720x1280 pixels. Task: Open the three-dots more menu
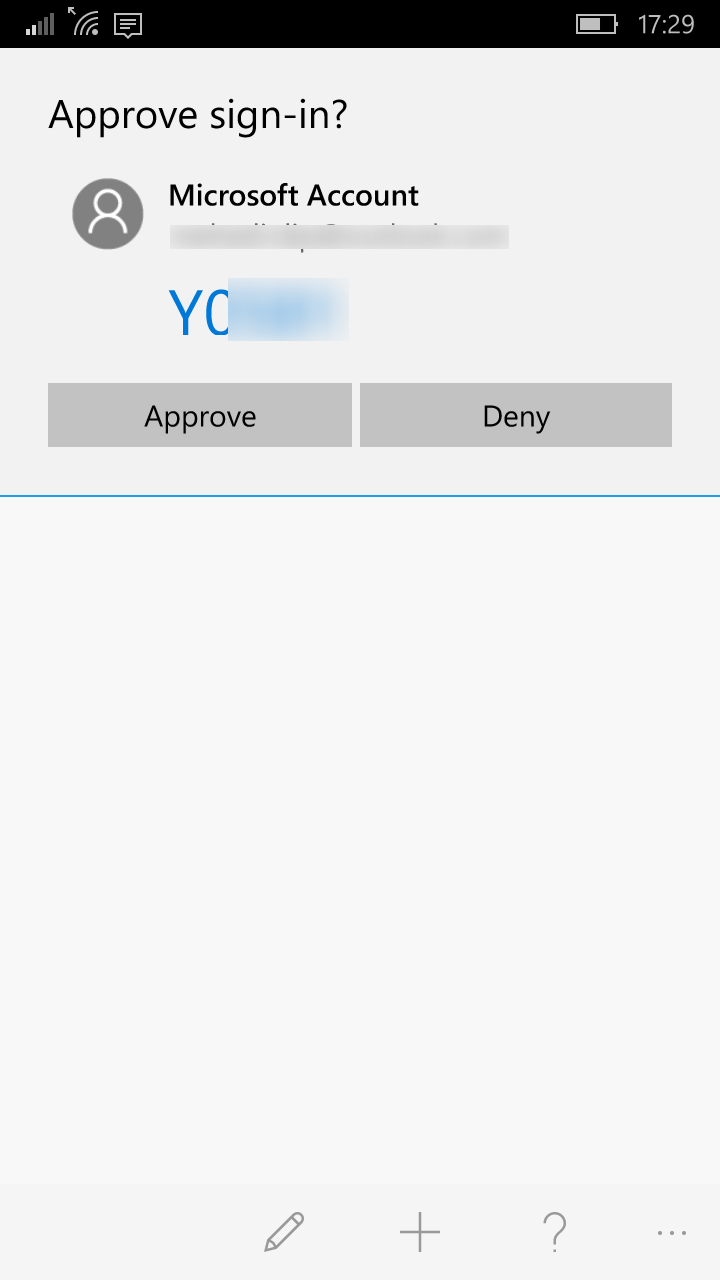pos(672,1232)
